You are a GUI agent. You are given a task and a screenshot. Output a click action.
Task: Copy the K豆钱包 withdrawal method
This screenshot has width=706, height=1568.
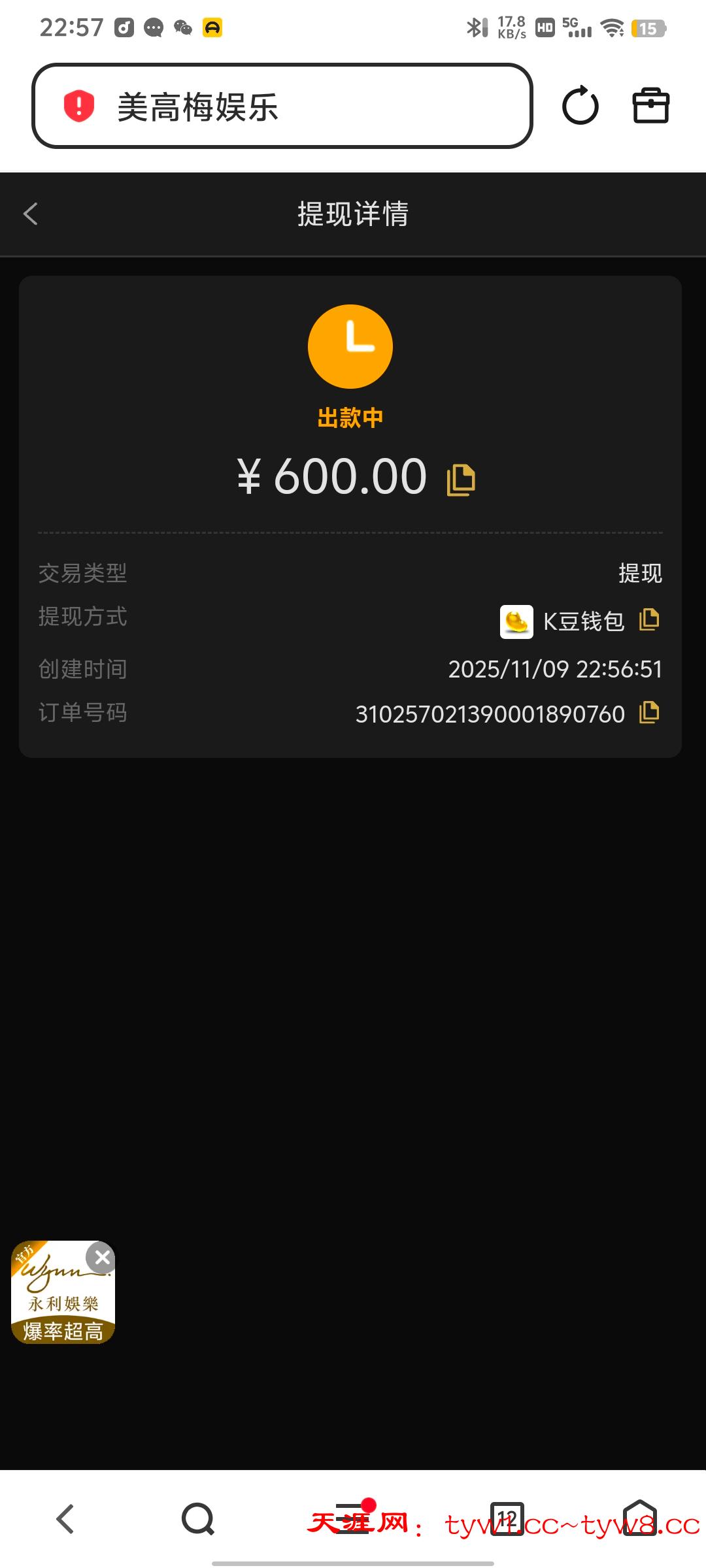(649, 619)
